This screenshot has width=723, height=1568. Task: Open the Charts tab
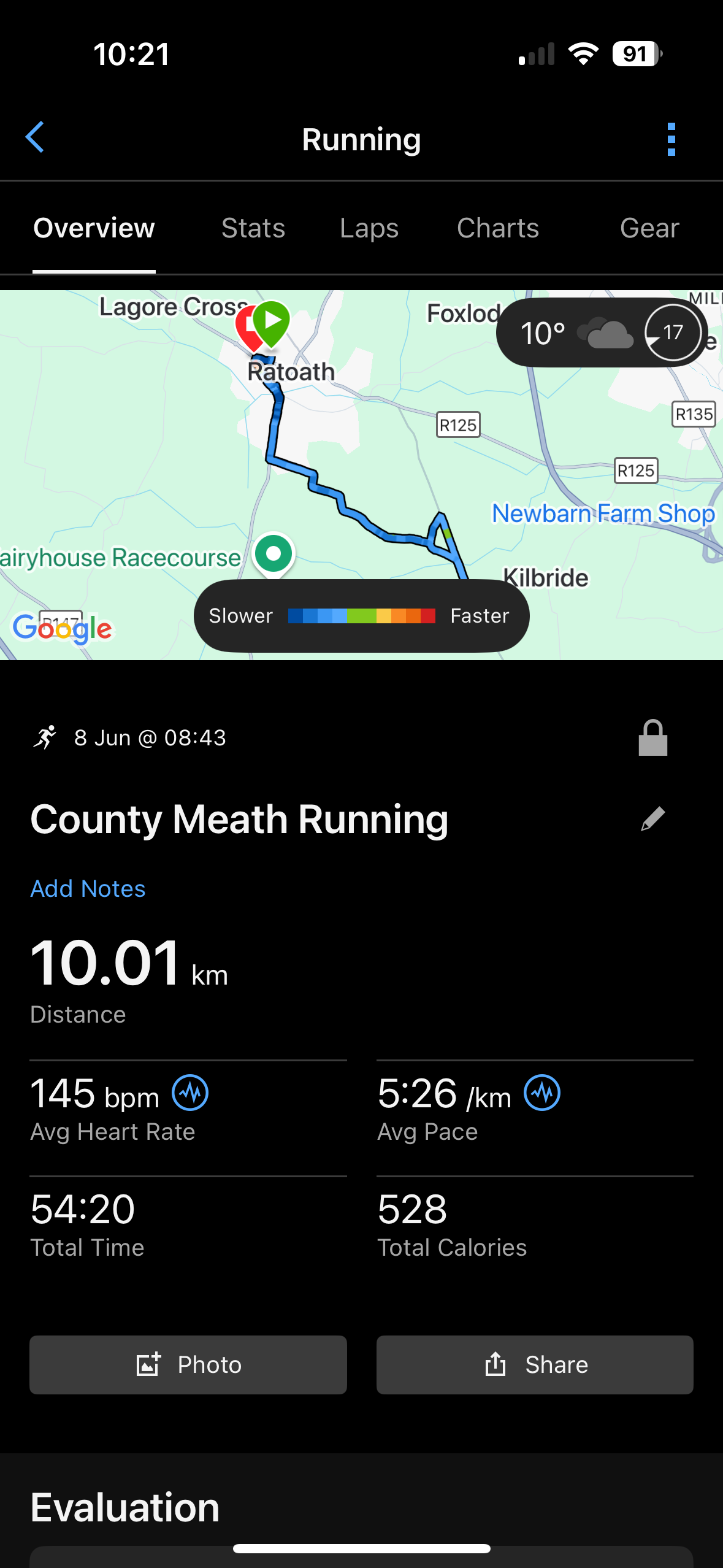click(x=498, y=228)
